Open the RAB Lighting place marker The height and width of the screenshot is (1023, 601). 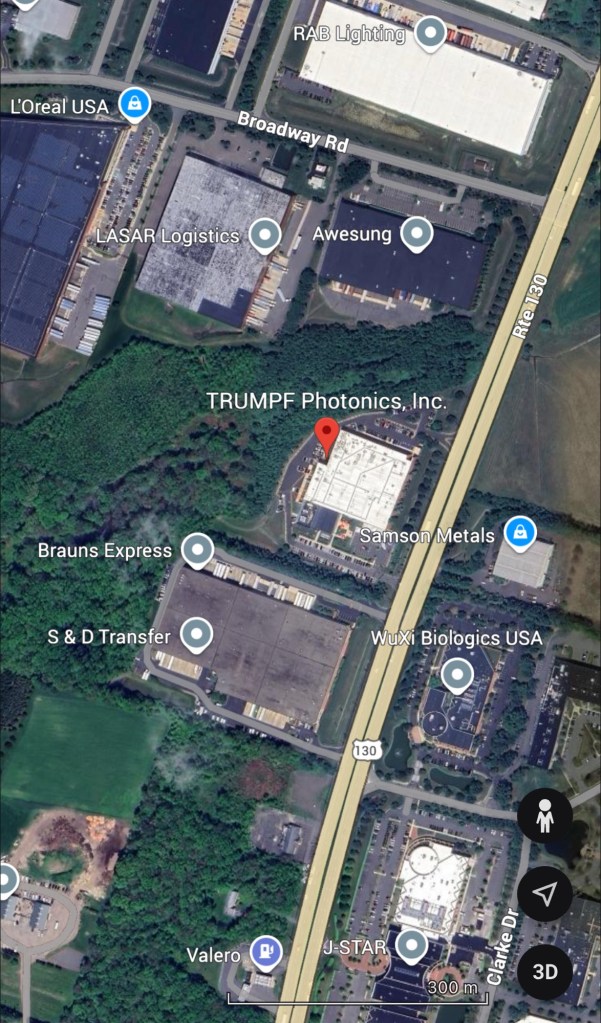[431, 33]
